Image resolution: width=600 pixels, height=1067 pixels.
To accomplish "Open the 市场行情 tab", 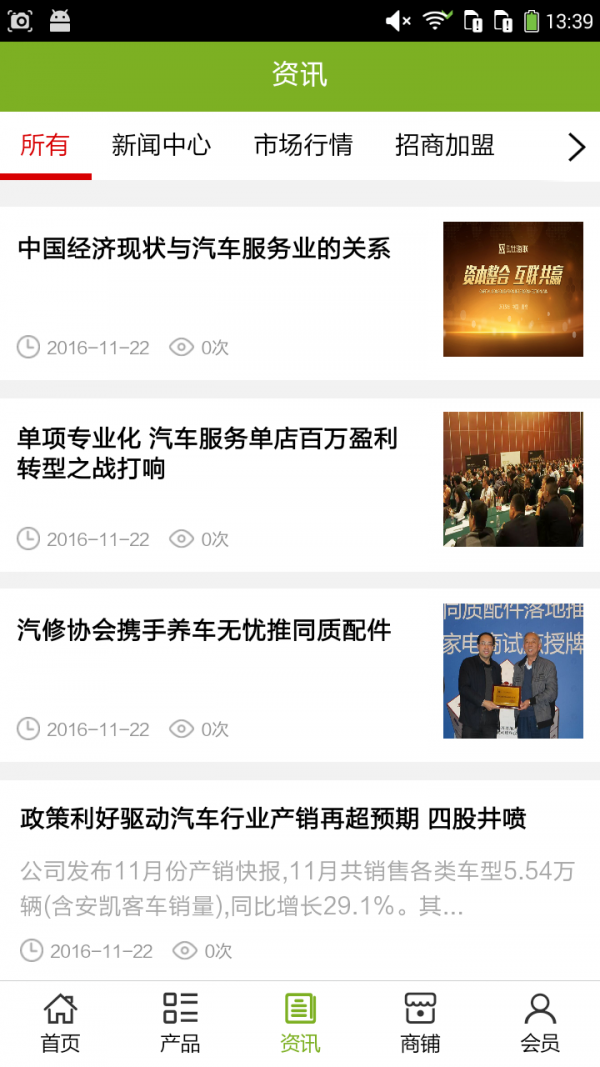I will pos(303,146).
